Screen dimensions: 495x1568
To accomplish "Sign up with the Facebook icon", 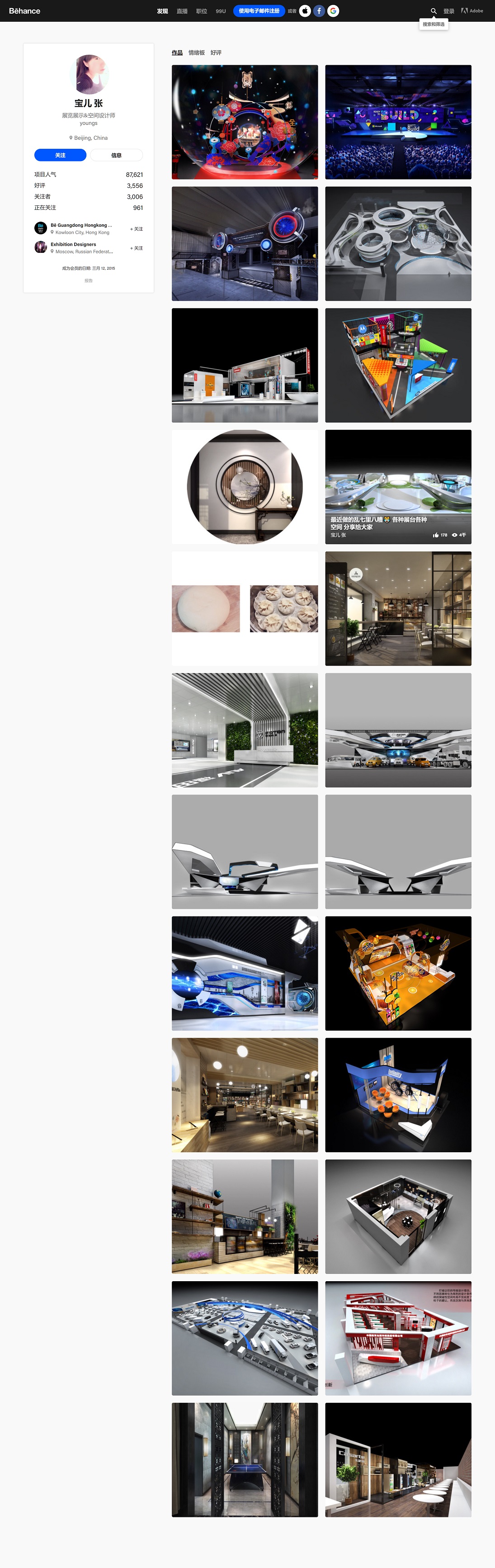I will tap(319, 11).
